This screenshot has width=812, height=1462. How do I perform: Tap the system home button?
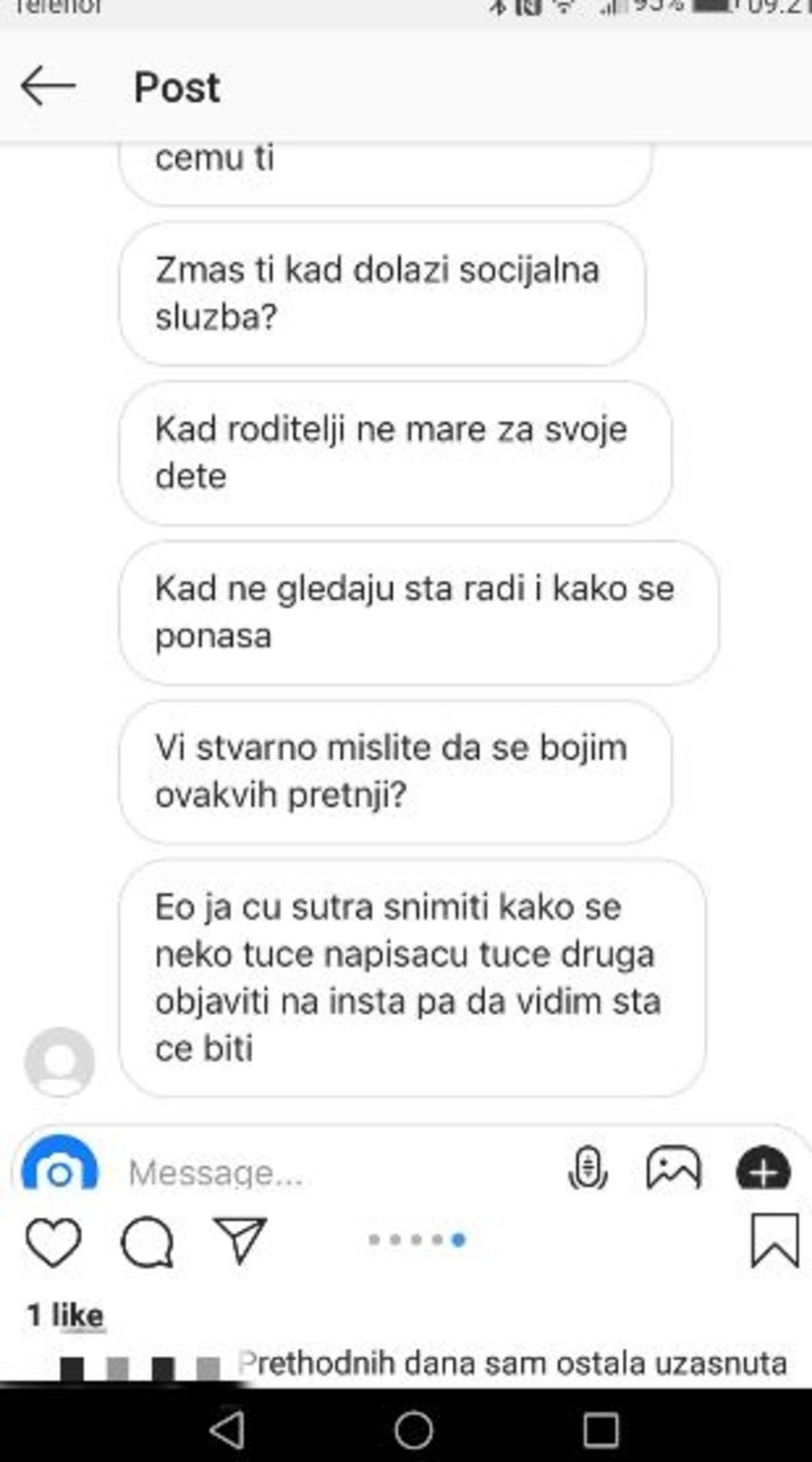click(413, 1430)
